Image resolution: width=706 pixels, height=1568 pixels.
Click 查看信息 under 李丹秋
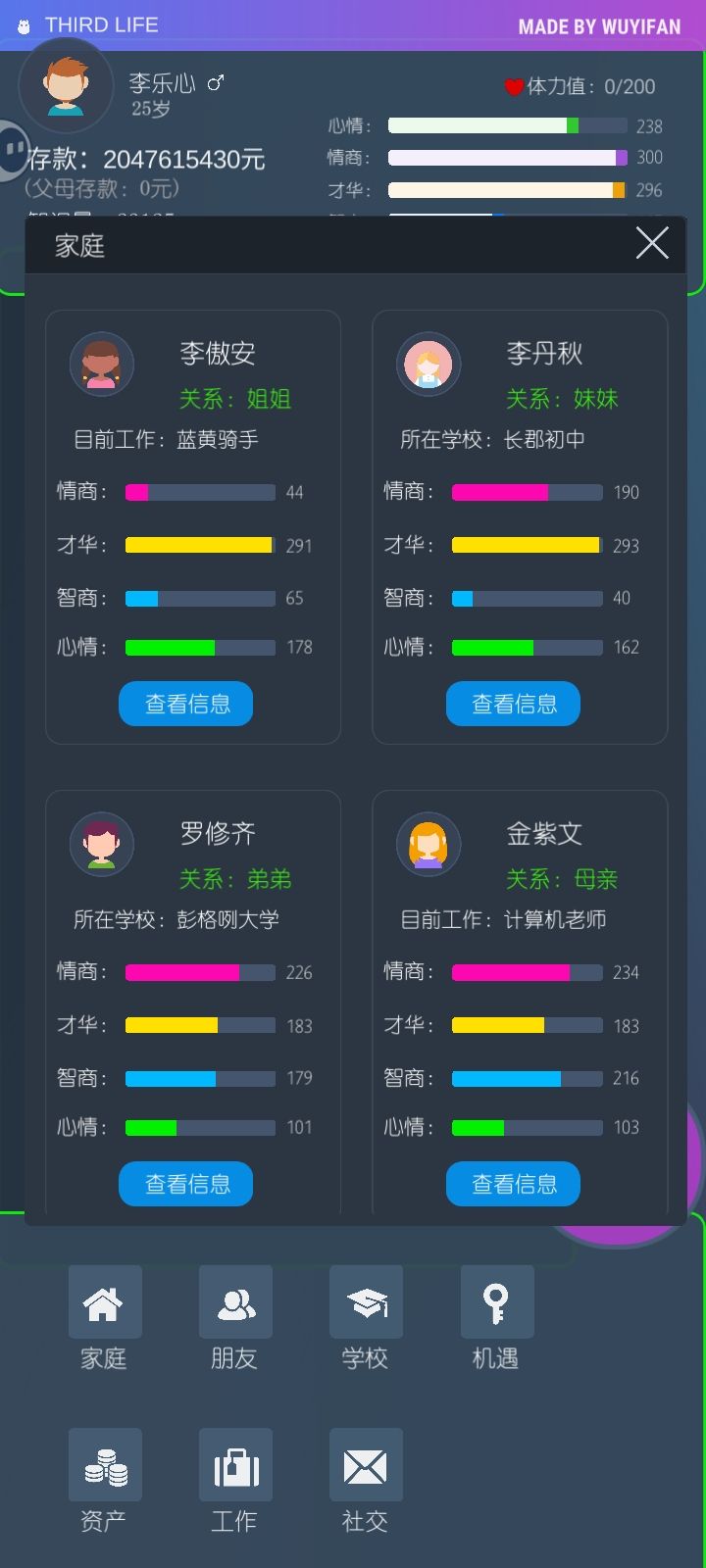point(513,704)
